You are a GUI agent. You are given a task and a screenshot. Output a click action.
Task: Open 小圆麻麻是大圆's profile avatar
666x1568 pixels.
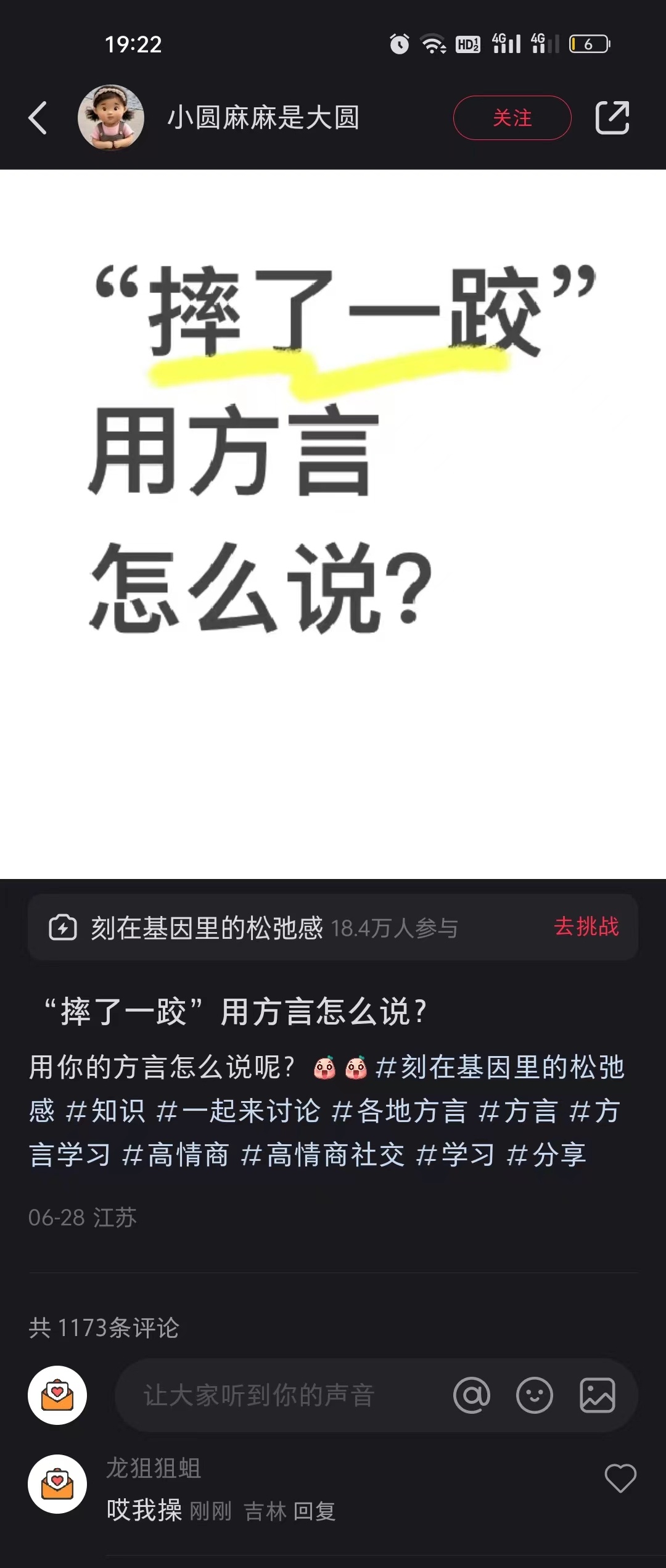pos(111,118)
